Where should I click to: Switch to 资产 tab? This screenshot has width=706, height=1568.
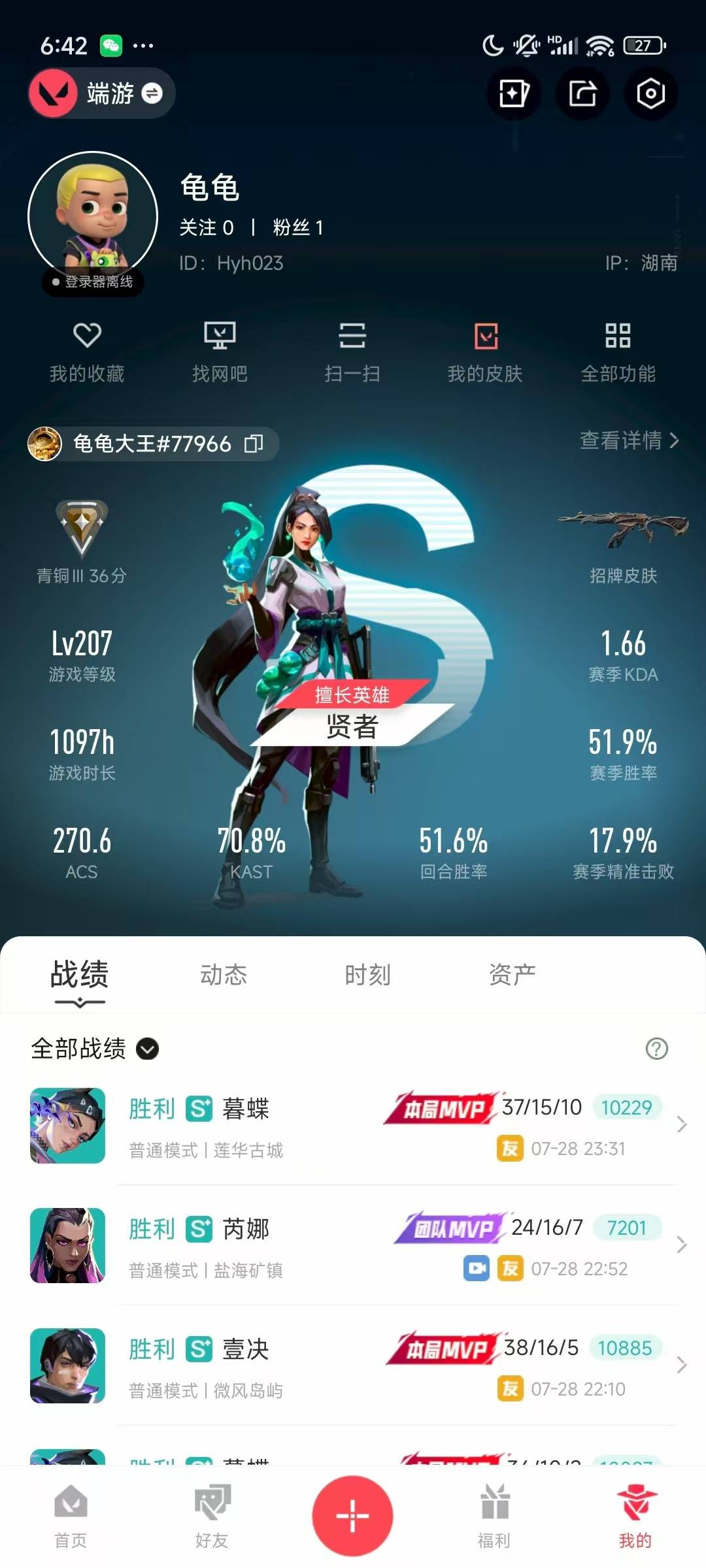pyautogui.click(x=512, y=975)
